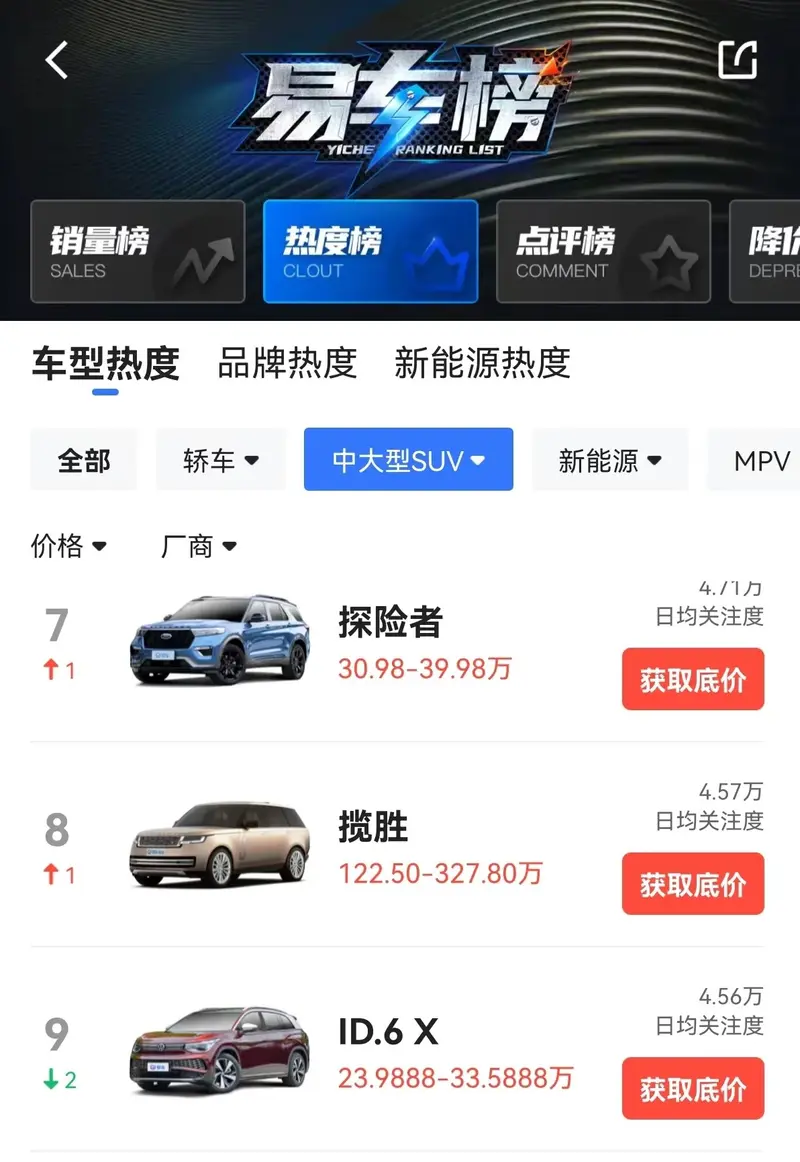
Task: Expand the 中大型SUV filter dropdown
Action: pos(408,460)
